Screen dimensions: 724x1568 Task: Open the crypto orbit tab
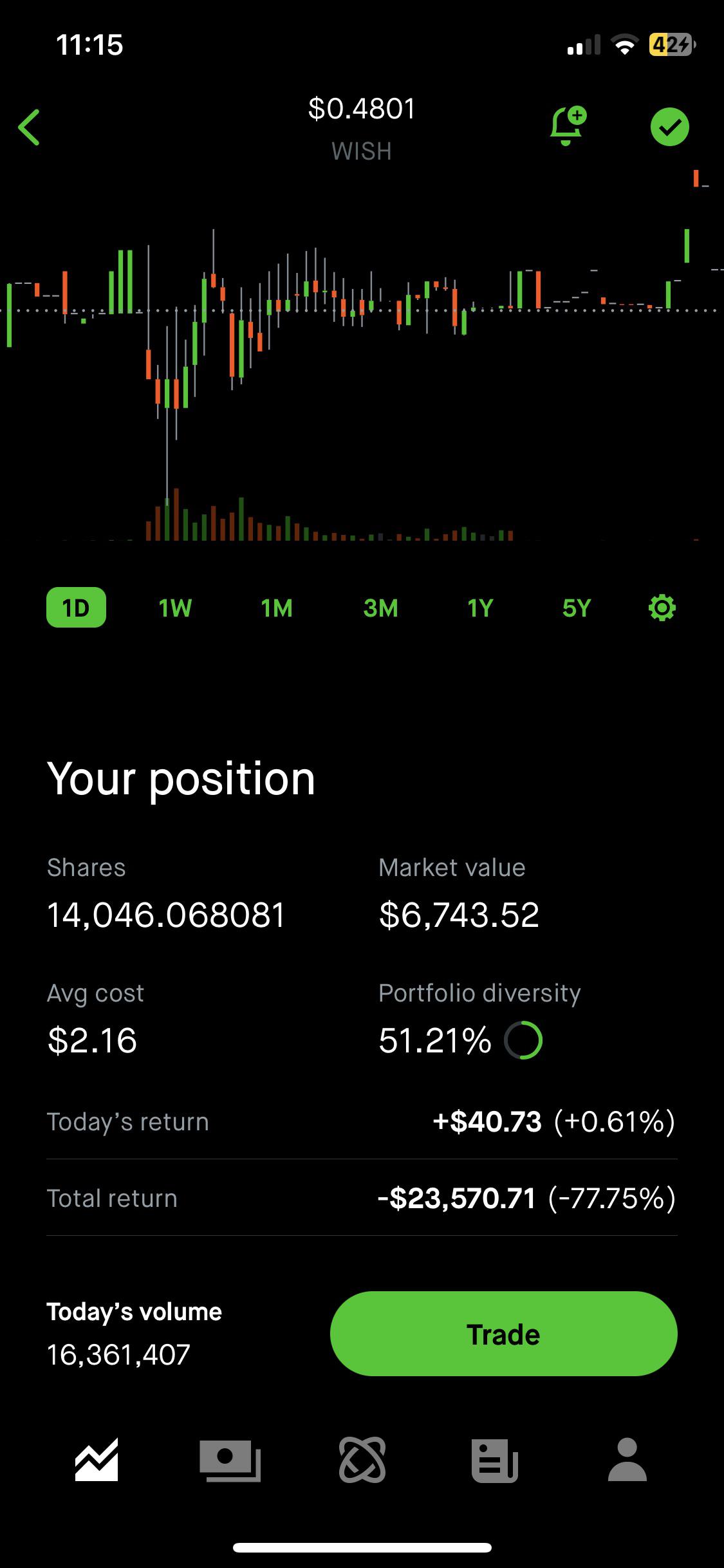[362, 1460]
